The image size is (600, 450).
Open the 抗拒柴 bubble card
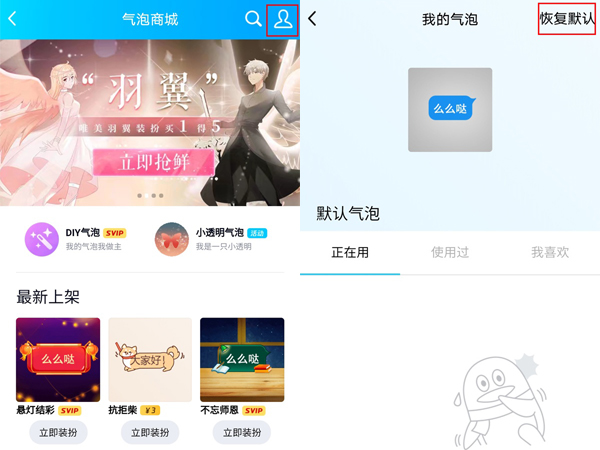click(x=150, y=359)
